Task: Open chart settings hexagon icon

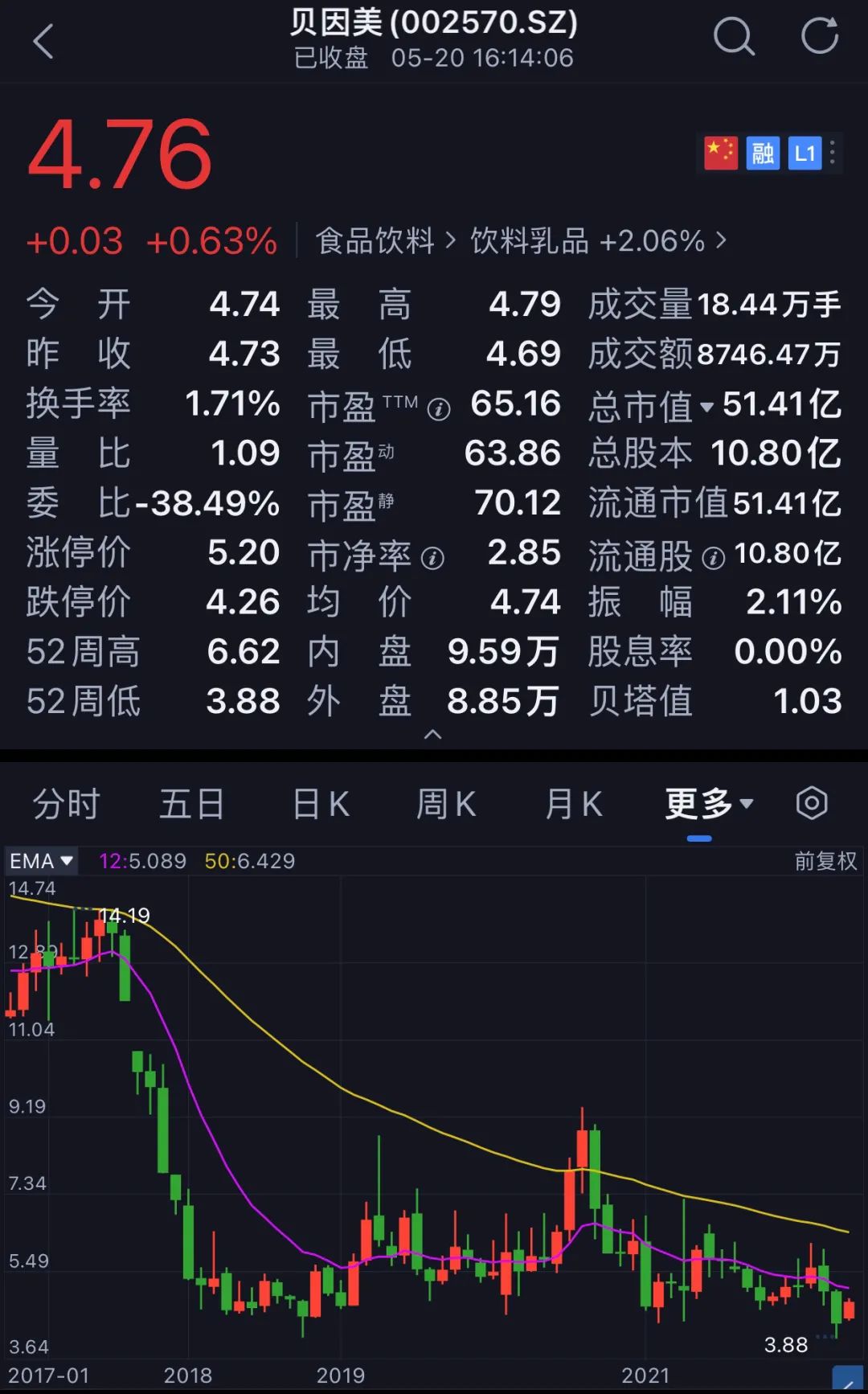Action: point(812,803)
